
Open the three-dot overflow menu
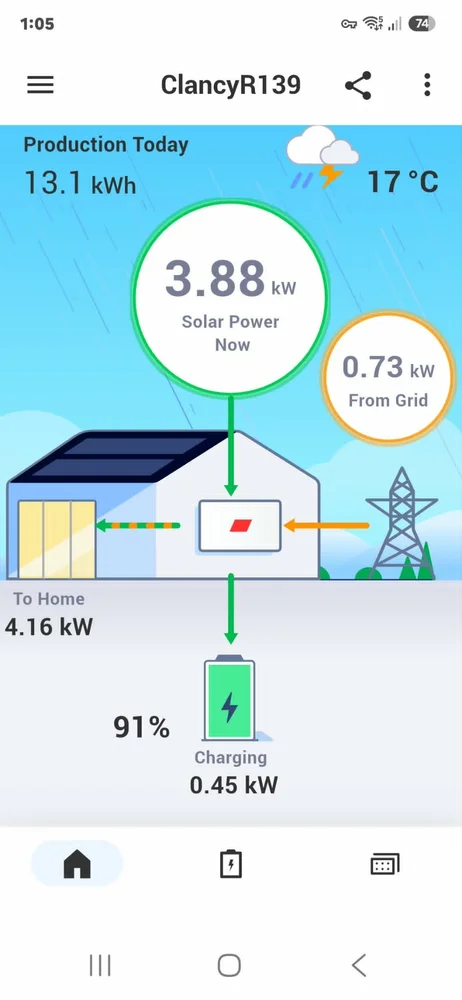pos(427,85)
